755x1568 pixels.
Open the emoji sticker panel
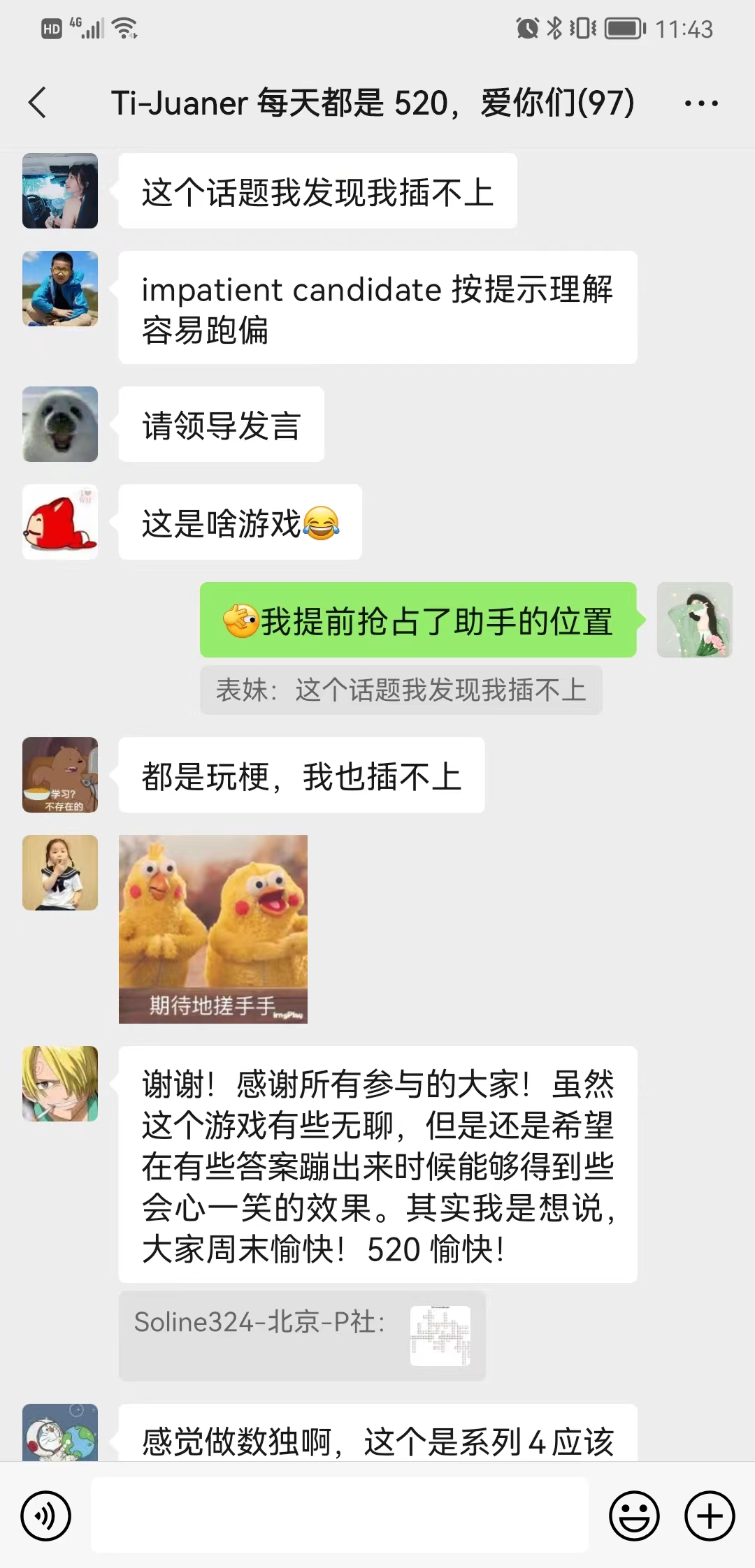[x=634, y=1516]
